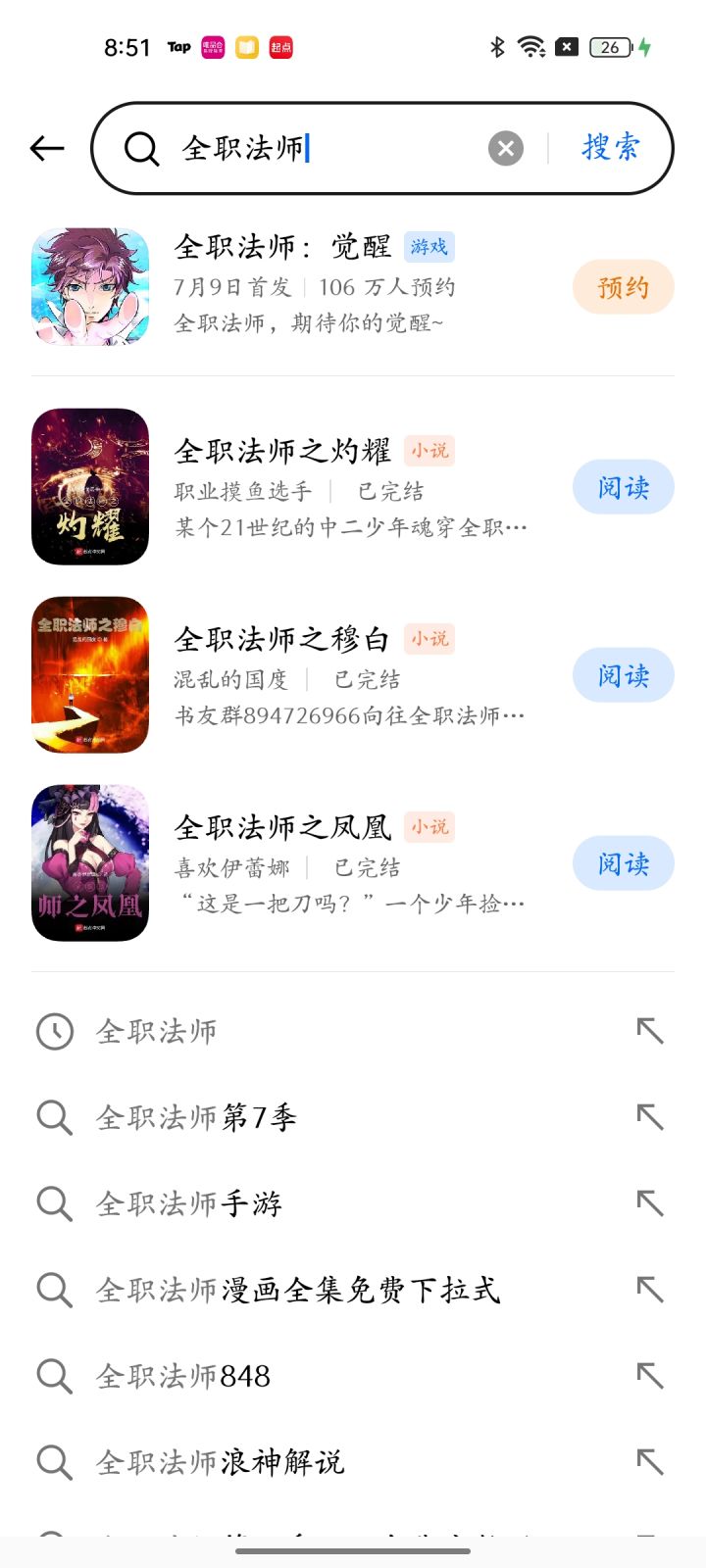
Task: Select suggestion 全职法师手游
Action: pos(189,1203)
